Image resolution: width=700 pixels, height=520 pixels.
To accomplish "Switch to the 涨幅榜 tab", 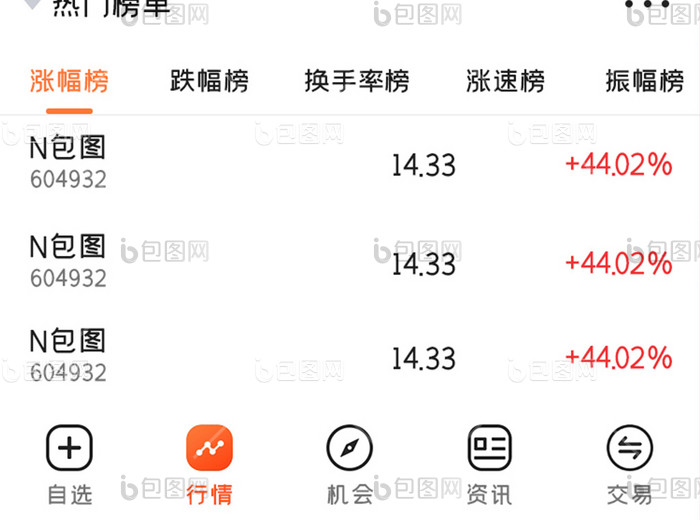I will click(69, 81).
